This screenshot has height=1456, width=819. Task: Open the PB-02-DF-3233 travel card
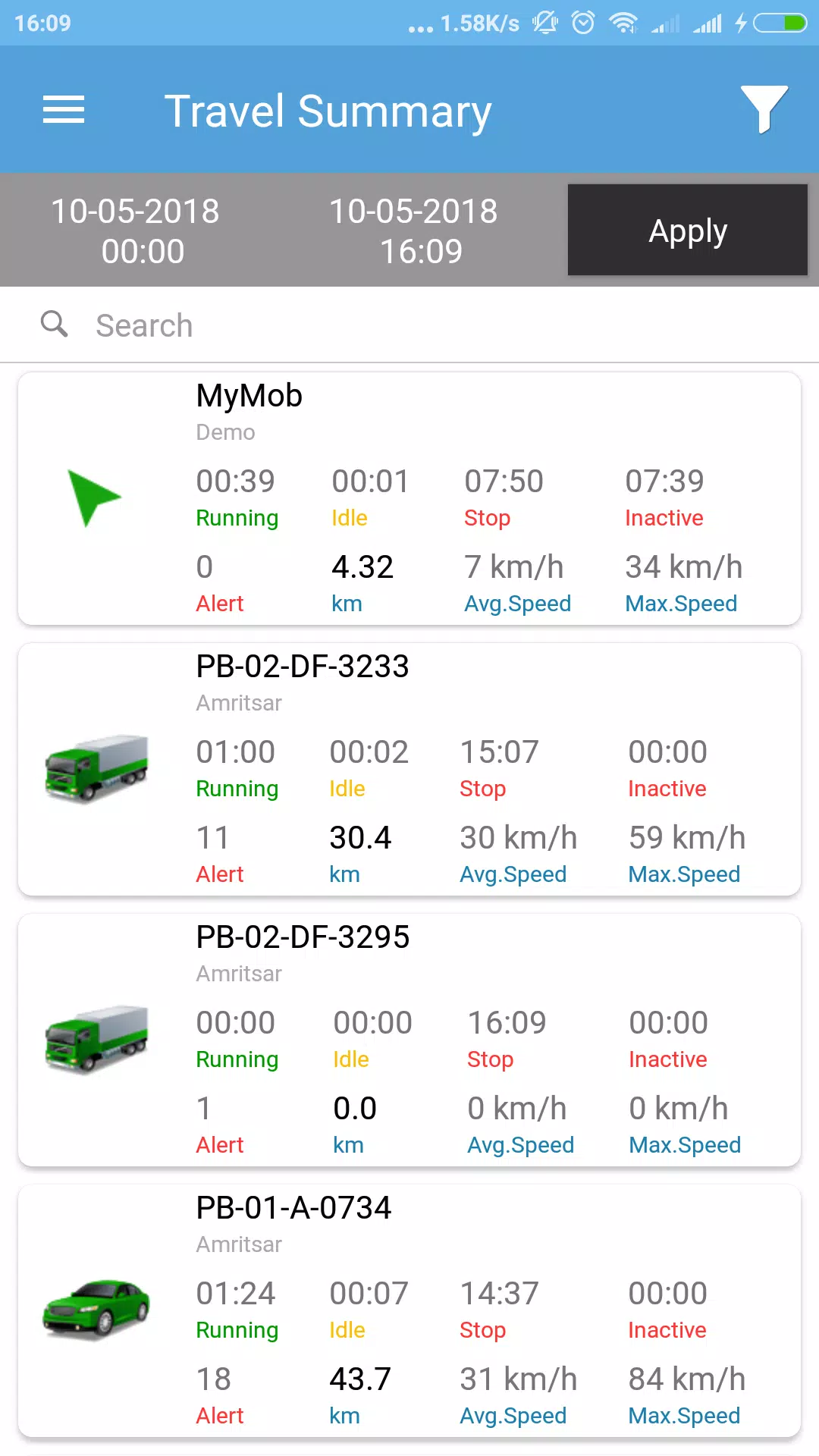pyautogui.click(x=409, y=769)
